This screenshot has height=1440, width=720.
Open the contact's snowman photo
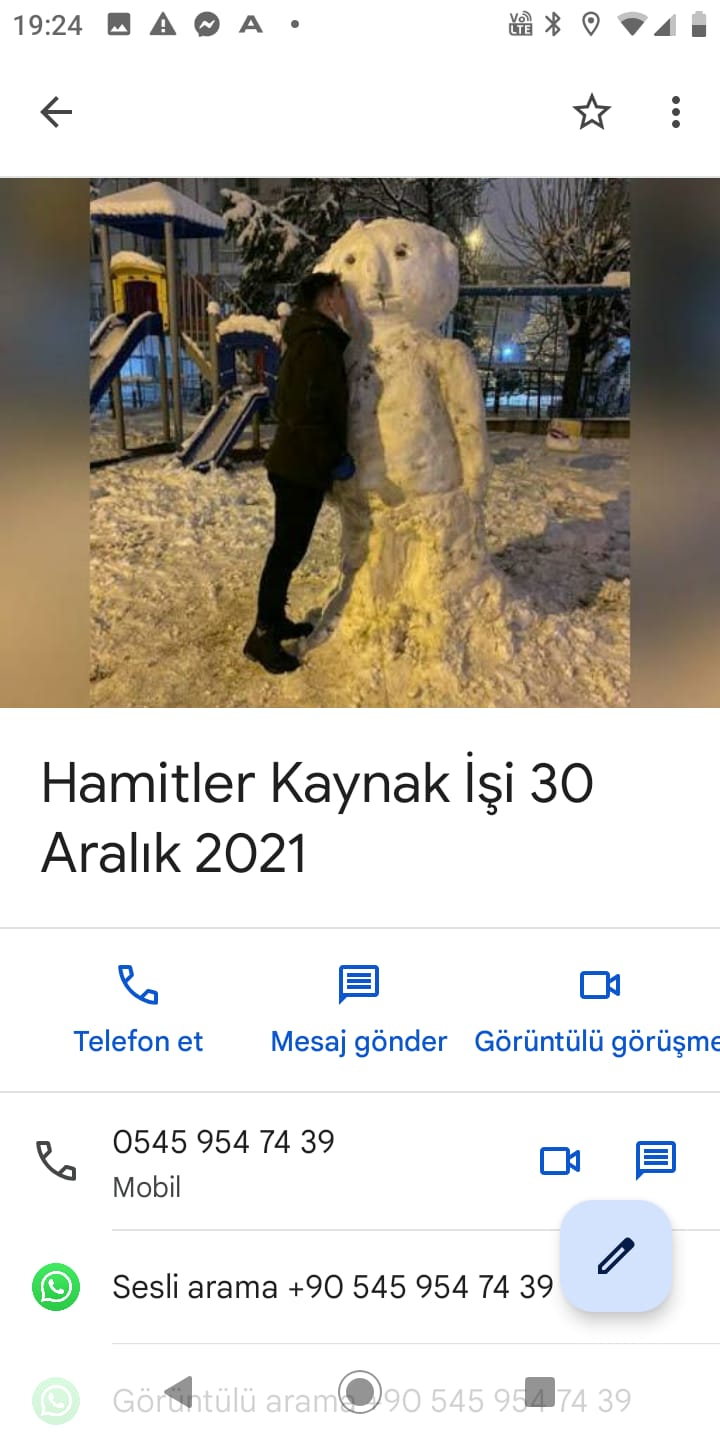360,443
